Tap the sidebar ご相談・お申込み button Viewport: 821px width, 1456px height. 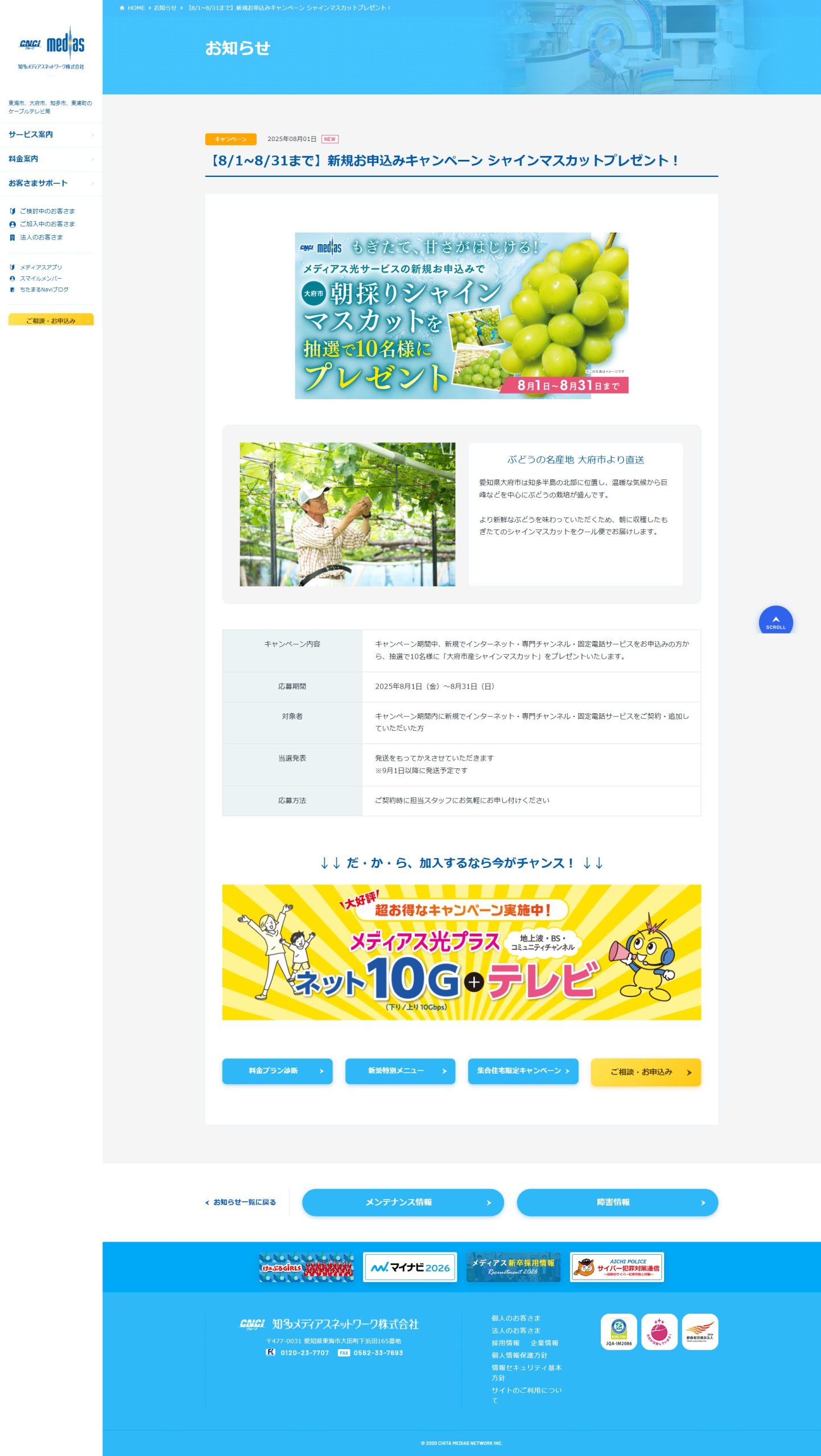(x=51, y=321)
